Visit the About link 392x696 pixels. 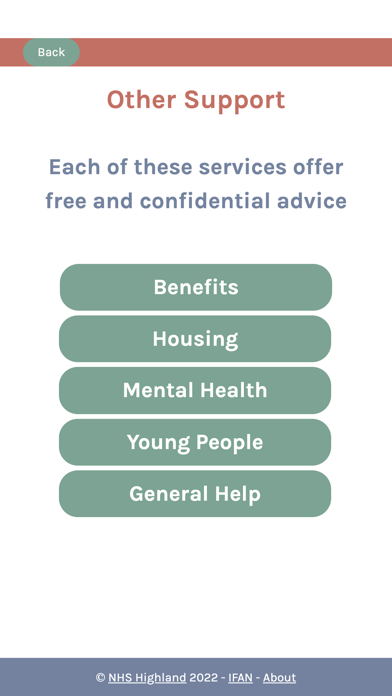pos(279,678)
